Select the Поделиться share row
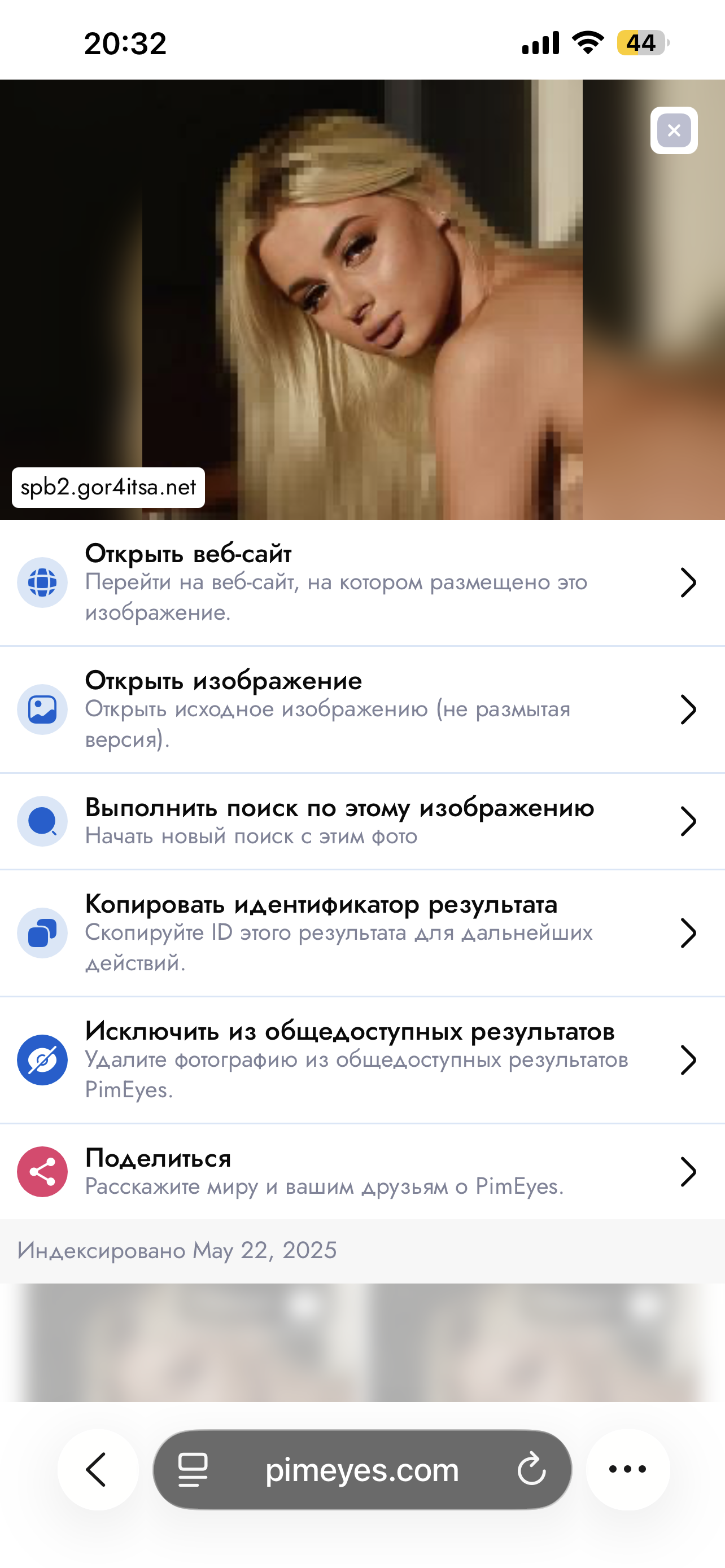The height and width of the screenshot is (1568, 725). [x=362, y=1171]
